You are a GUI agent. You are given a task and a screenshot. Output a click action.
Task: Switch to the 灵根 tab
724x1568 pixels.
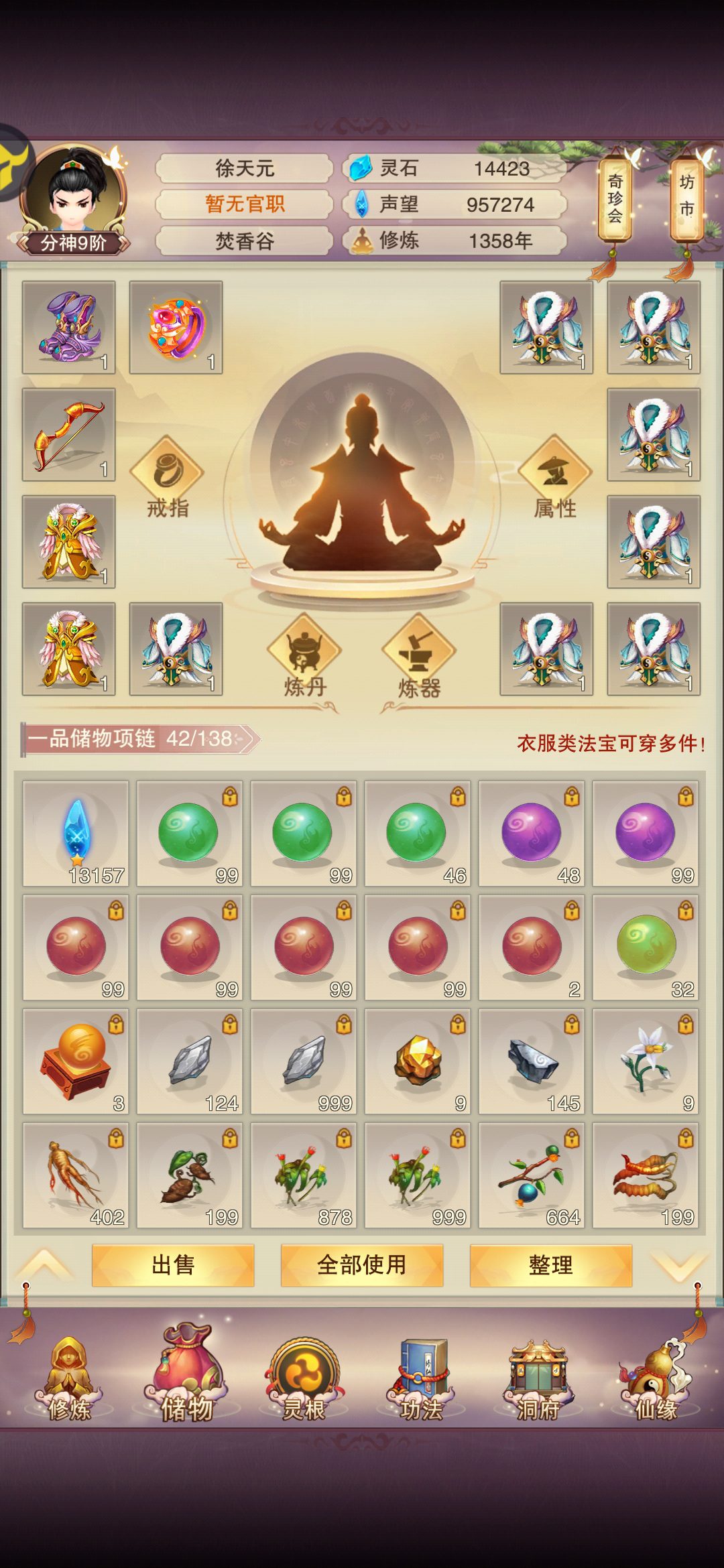coord(303,1382)
